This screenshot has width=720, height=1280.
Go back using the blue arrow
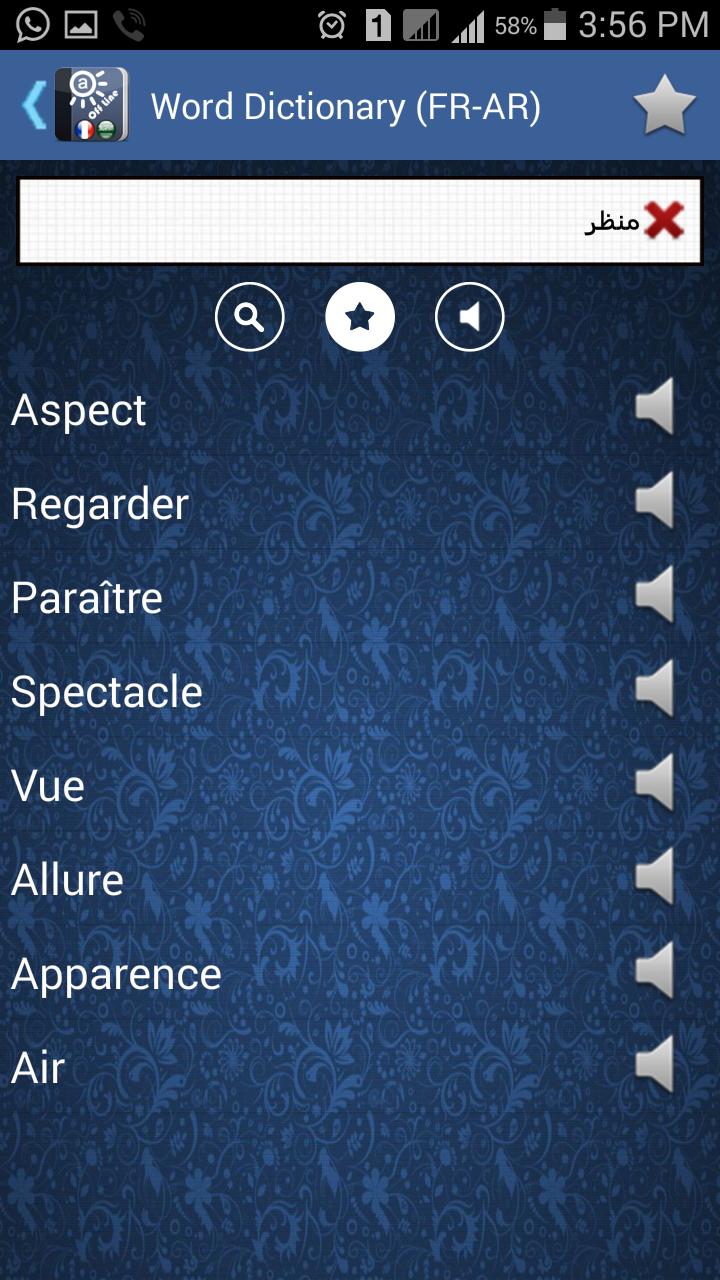click(x=32, y=103)
